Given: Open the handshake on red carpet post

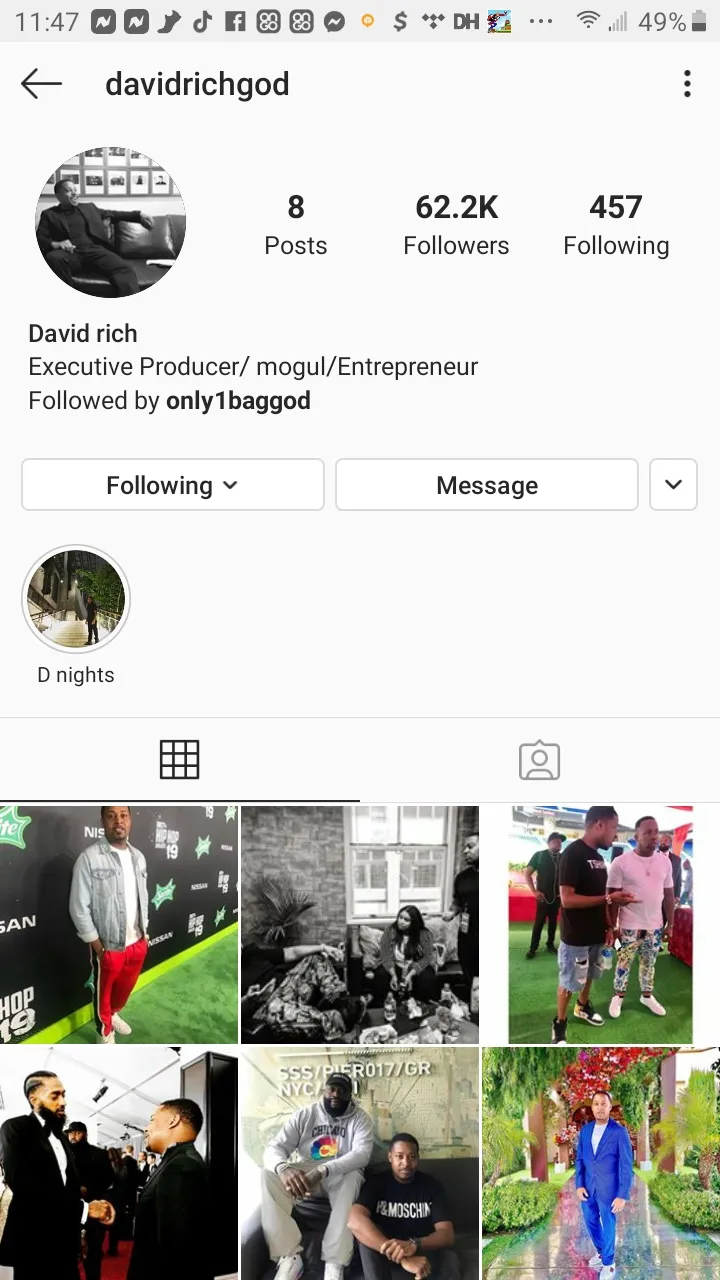Looking at the screenshot, I should [x=119, y=1163].
